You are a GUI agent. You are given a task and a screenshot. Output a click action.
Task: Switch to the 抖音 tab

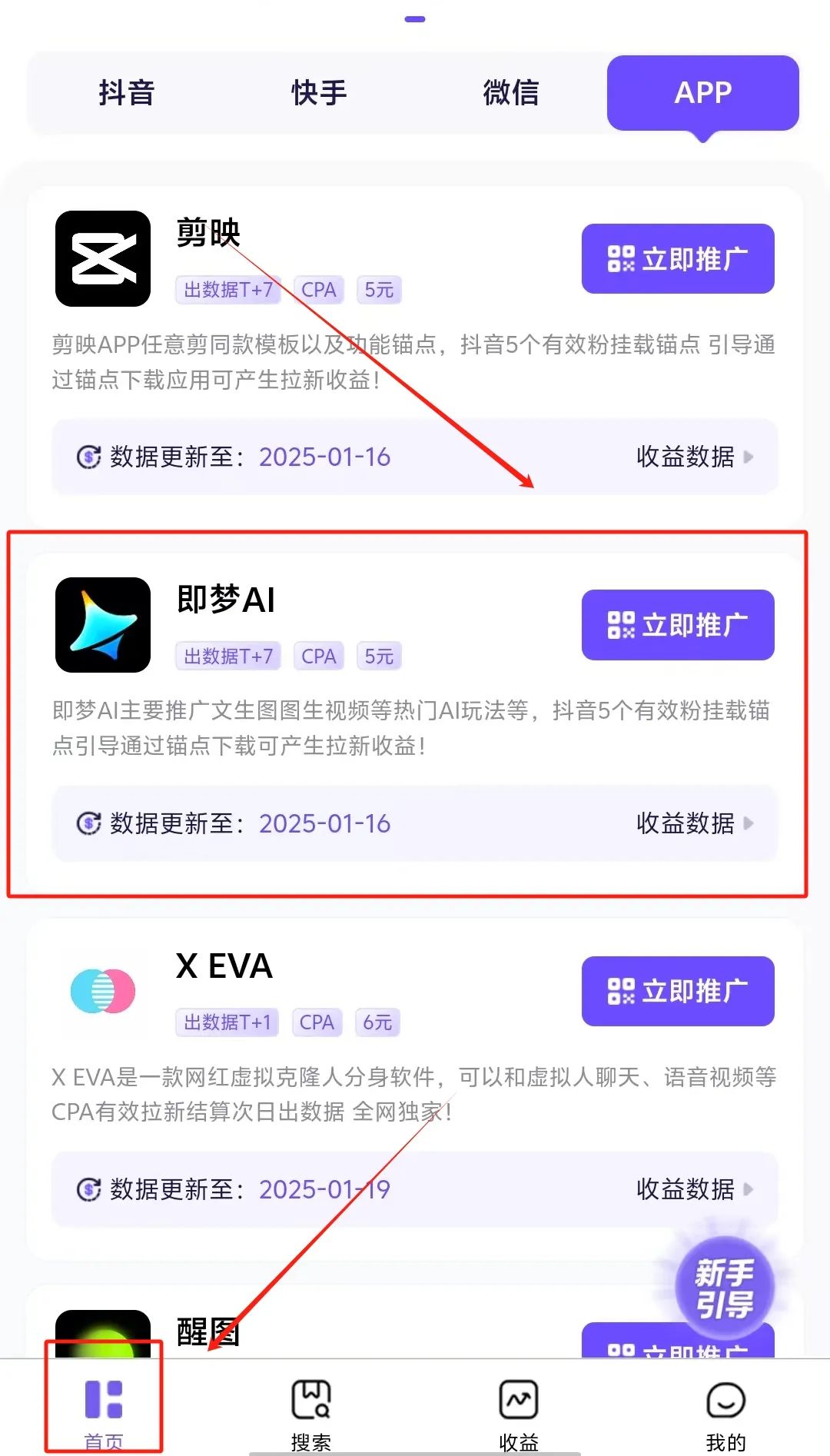[127, 93]
